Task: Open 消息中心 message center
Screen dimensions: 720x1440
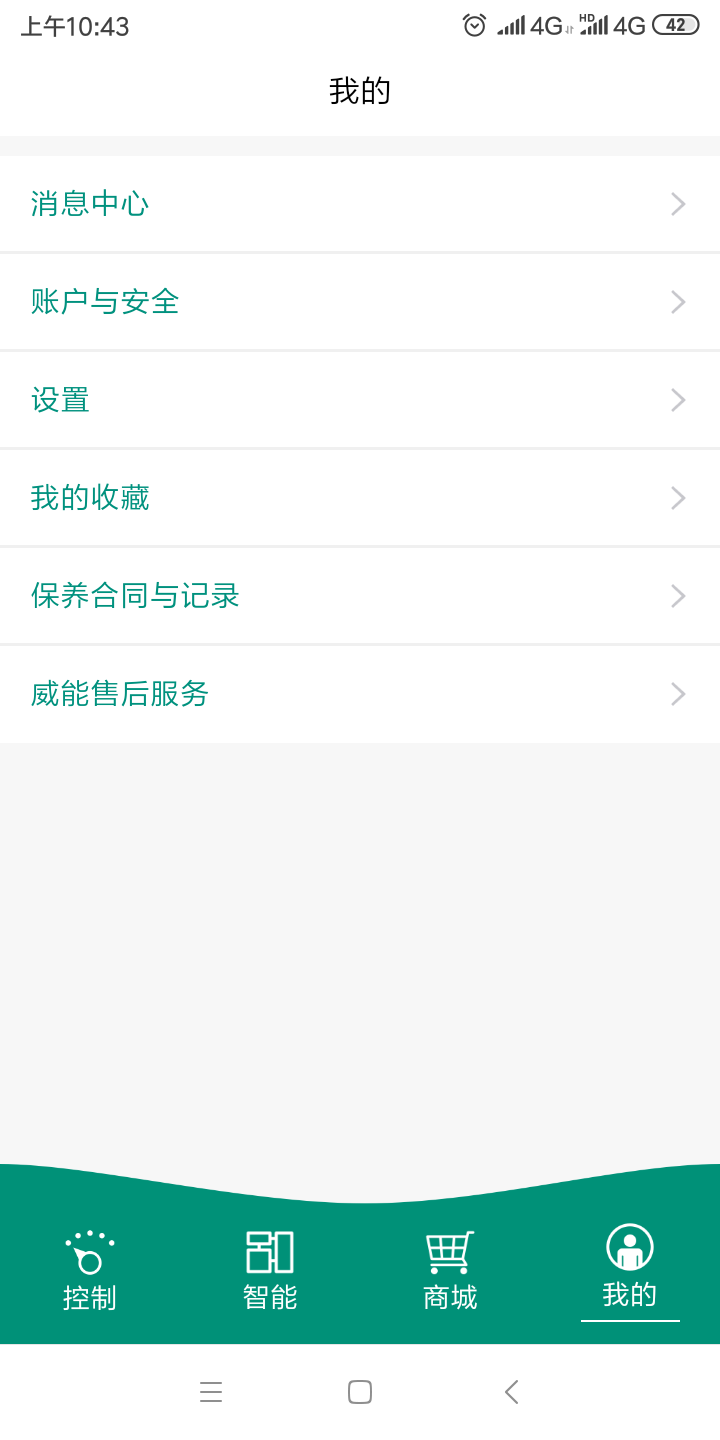Action: (x=360, y=204)
